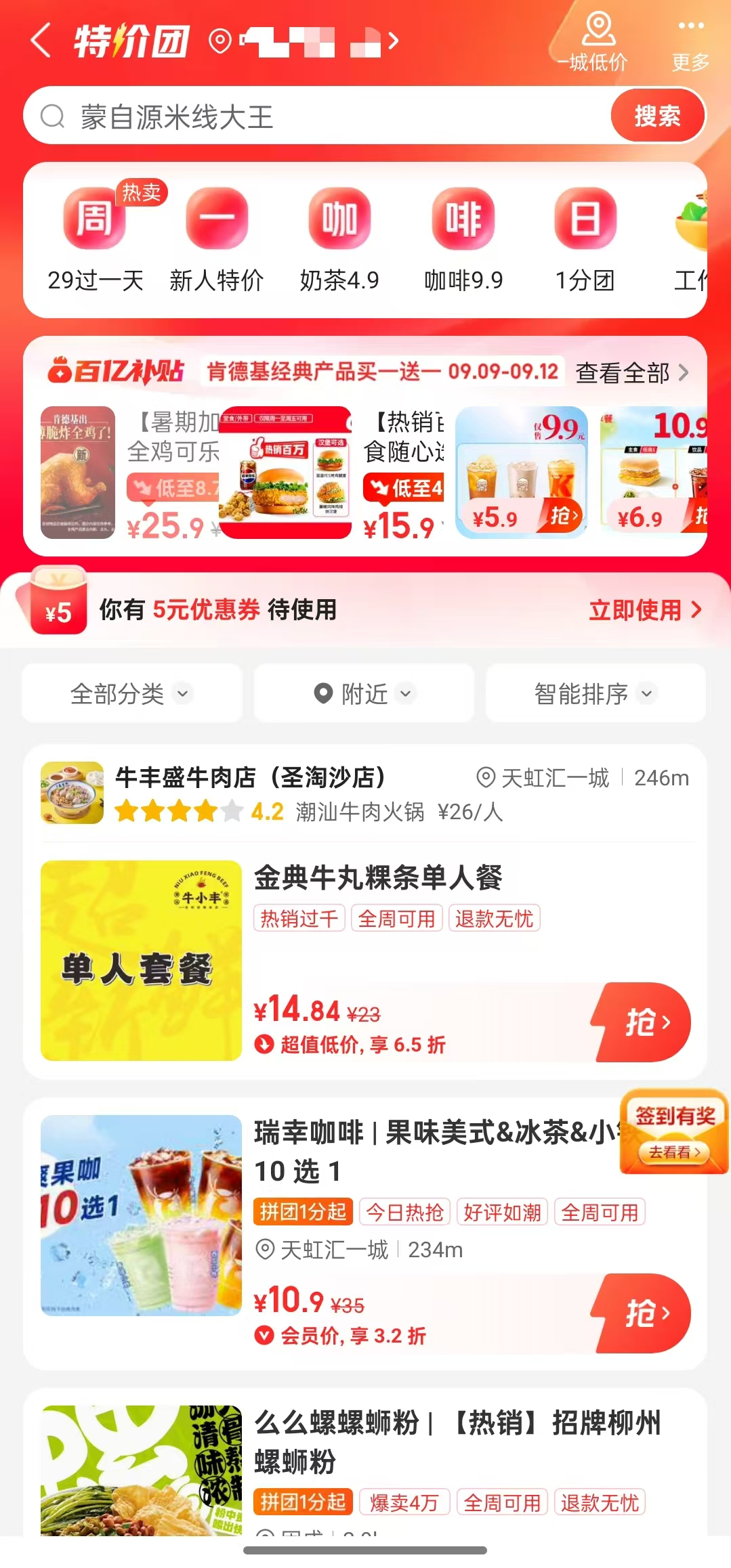Open the 签到有奖 去看看 floating badge
The width and height of the screenshot is (731, 1568).
pos(674,1131)
